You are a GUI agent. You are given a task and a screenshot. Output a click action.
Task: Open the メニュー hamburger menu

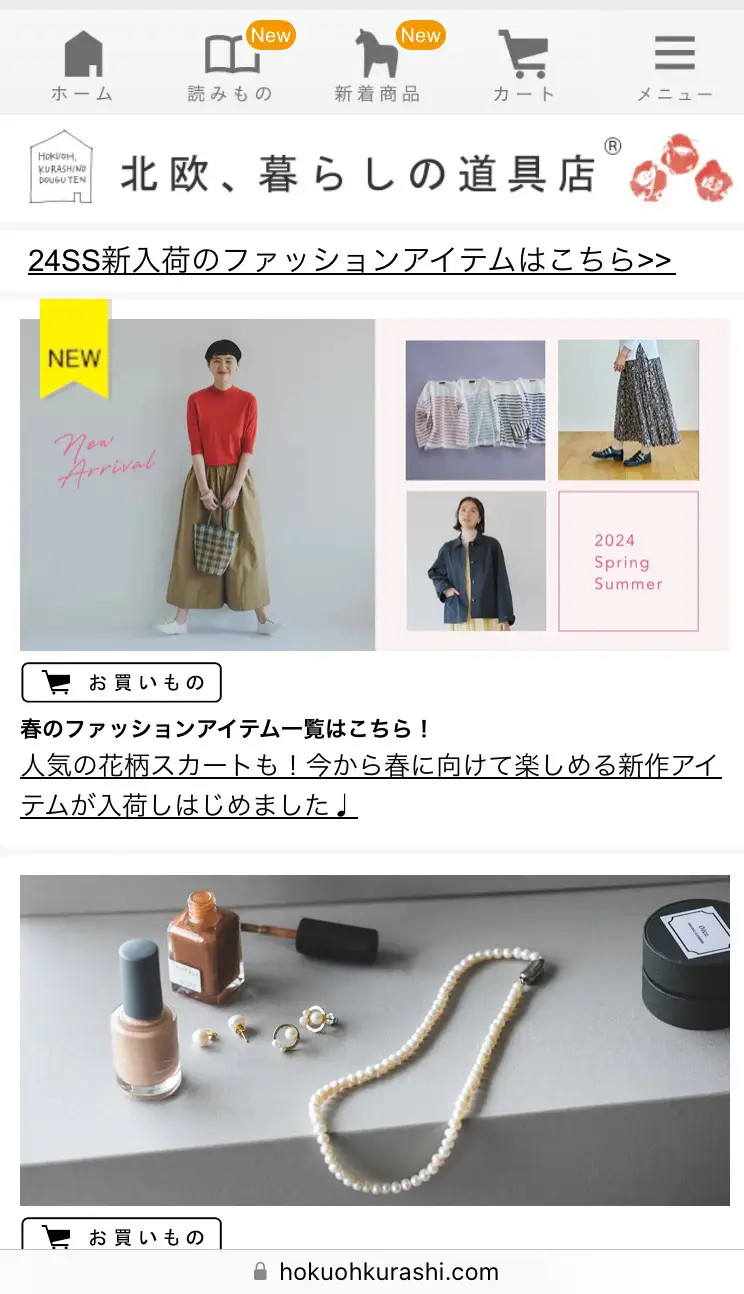point(675,66)
